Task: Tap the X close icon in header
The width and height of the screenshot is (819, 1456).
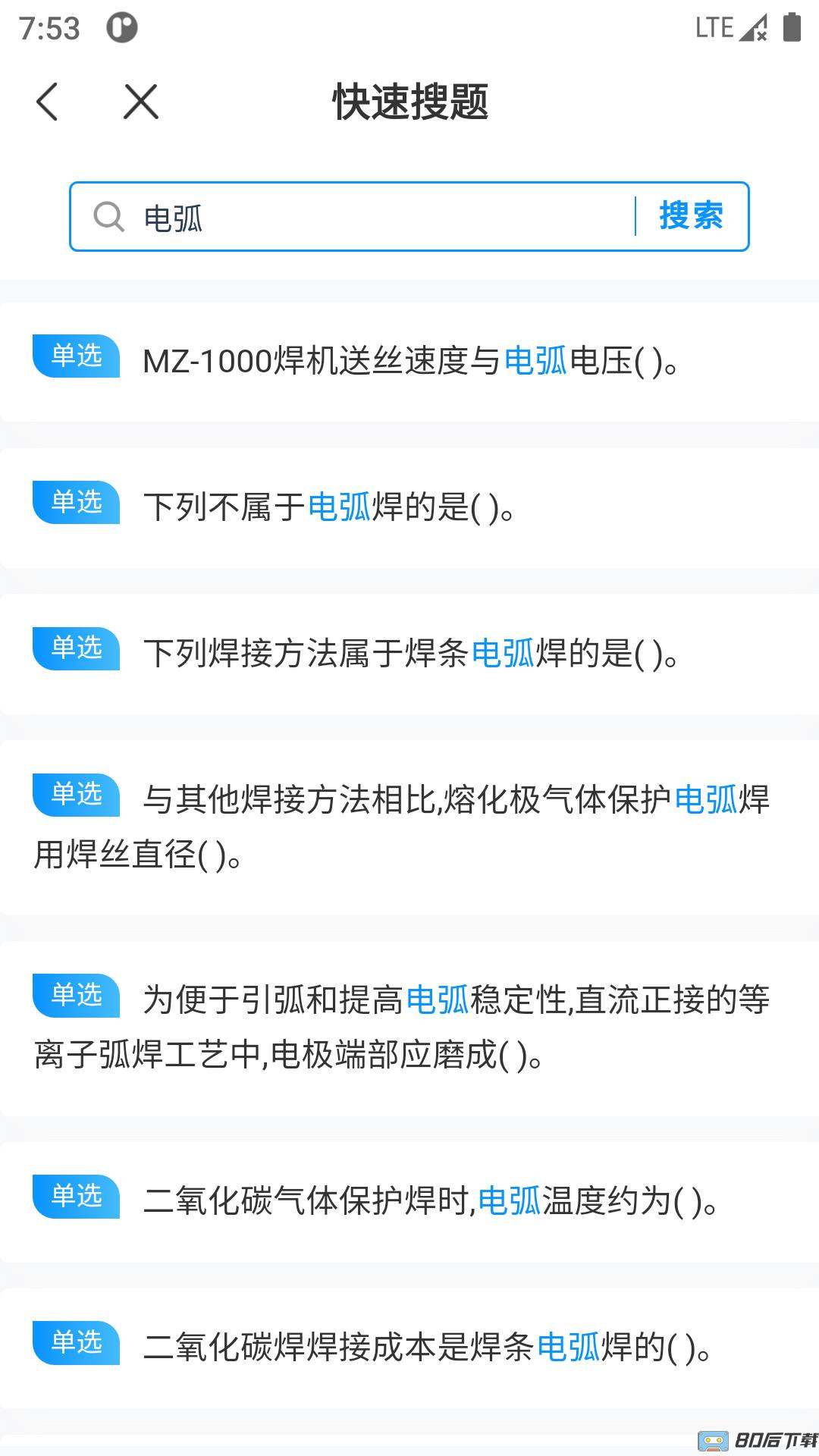Action: coord(140,101)
